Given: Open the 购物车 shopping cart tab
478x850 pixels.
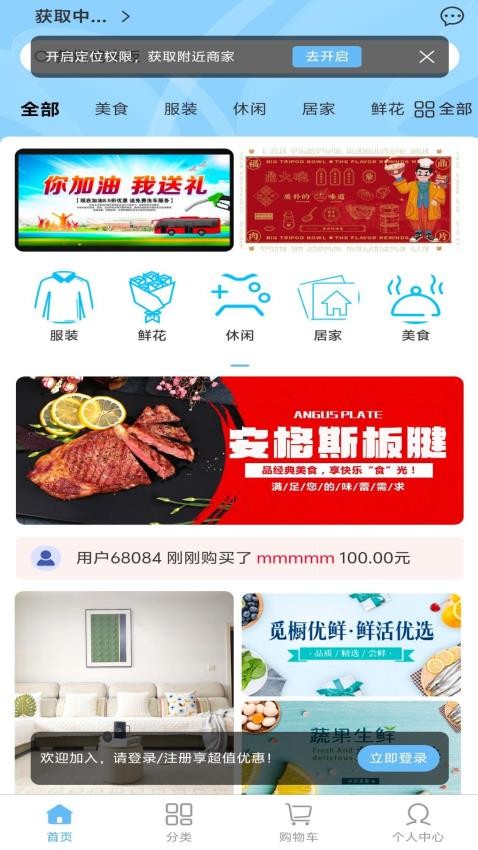Looking at the screenshot, I should pos(299,822).
